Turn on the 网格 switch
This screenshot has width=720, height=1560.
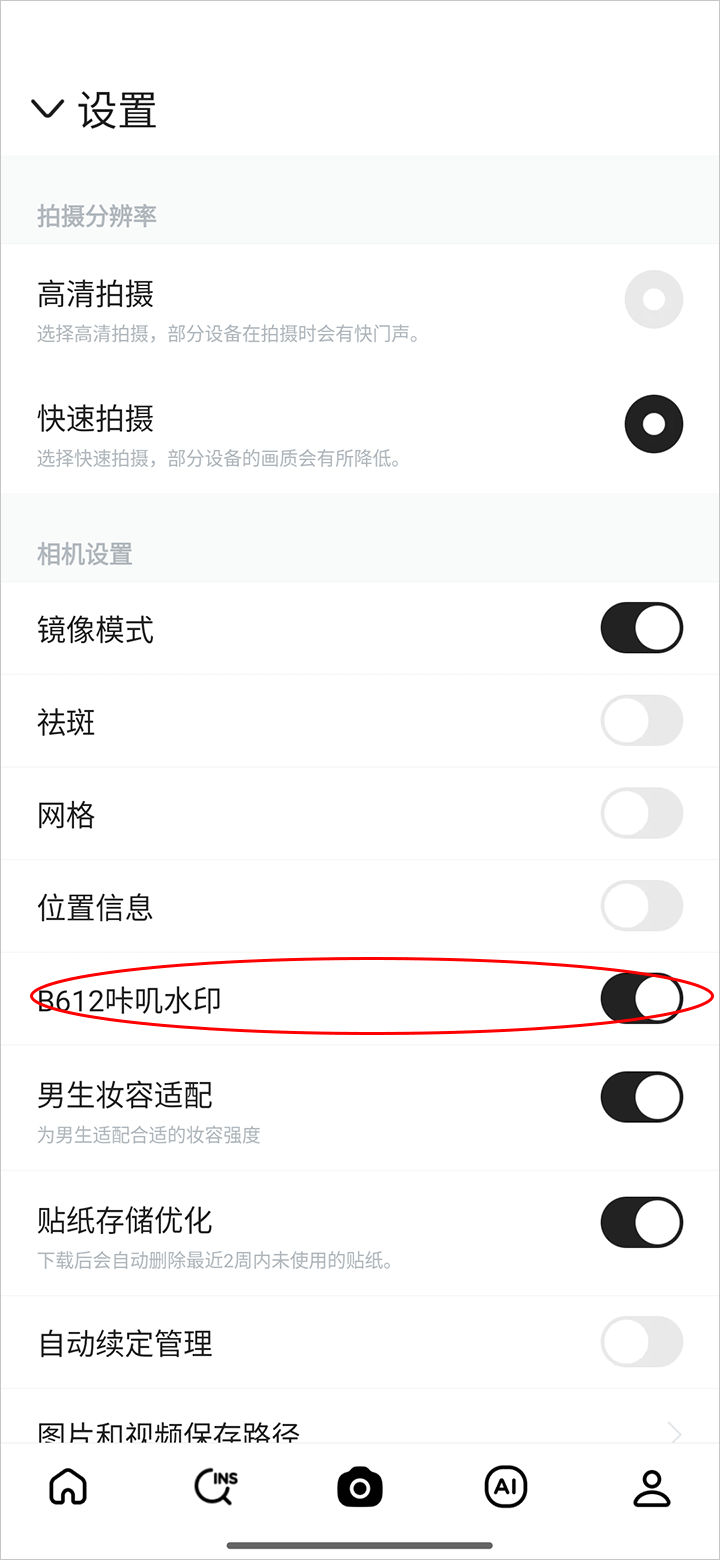tap(641, 814)
